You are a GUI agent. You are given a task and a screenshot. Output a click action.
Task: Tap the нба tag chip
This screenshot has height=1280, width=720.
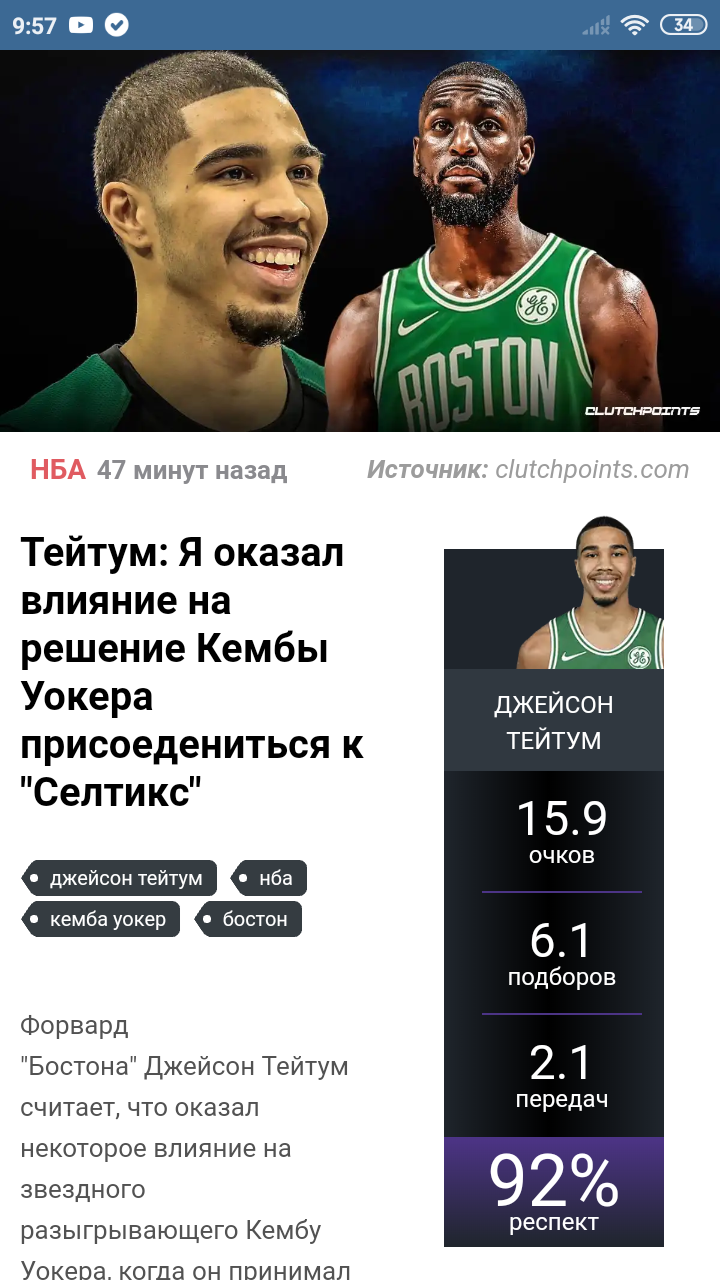click(268, 879)
